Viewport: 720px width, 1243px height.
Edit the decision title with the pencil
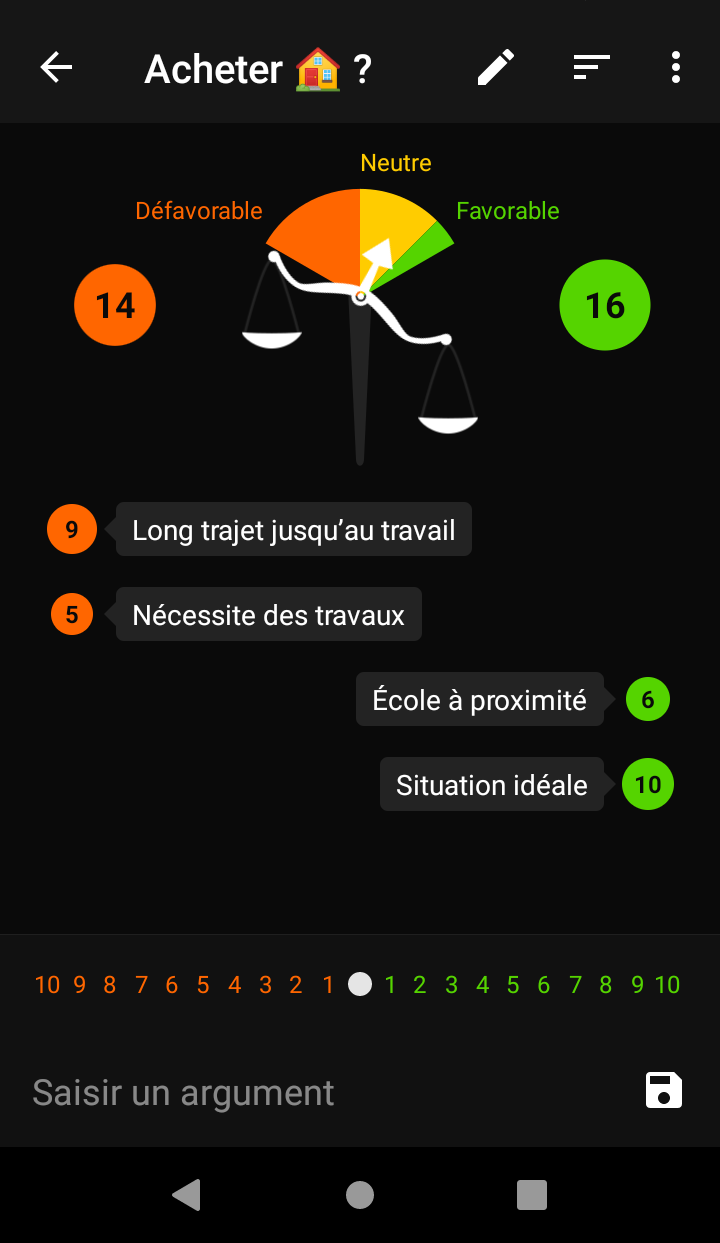point(495,68)
